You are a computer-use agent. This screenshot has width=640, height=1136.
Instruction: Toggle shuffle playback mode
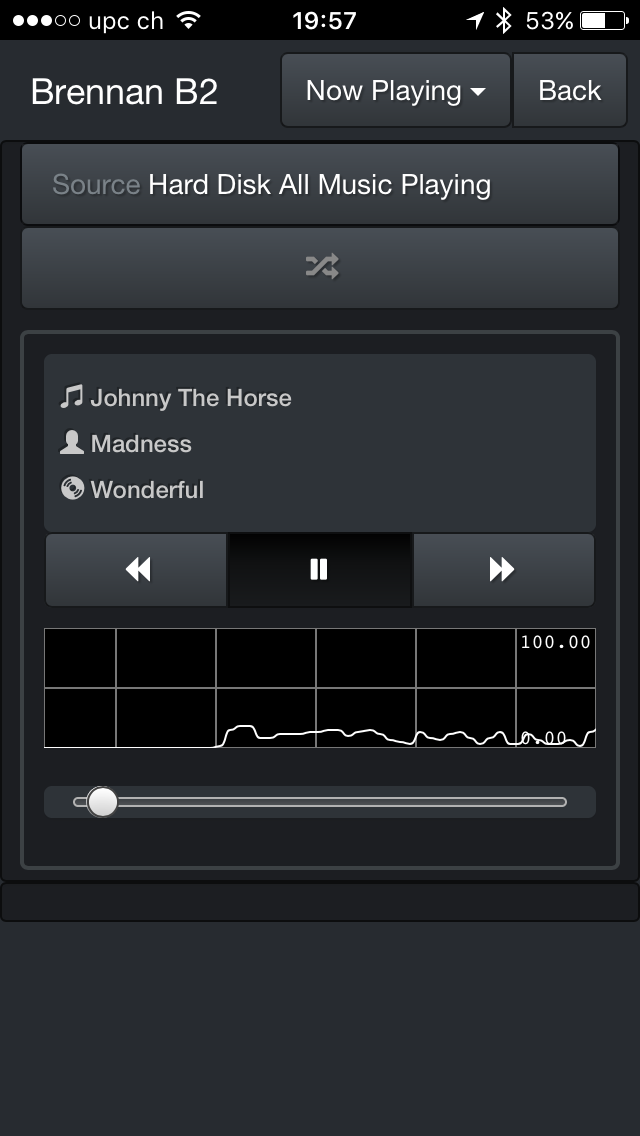320,267
